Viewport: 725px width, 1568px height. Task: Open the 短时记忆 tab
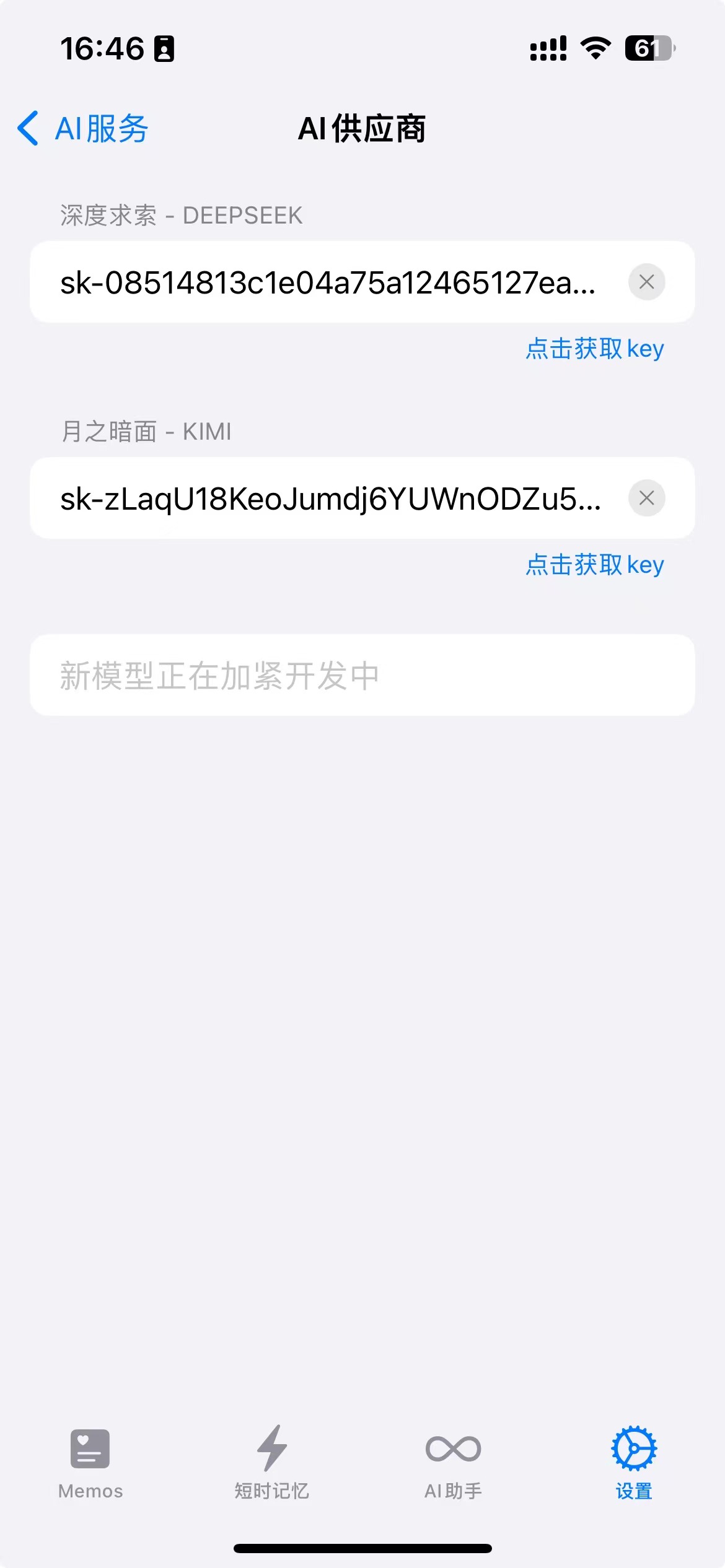coord(271,1464)
